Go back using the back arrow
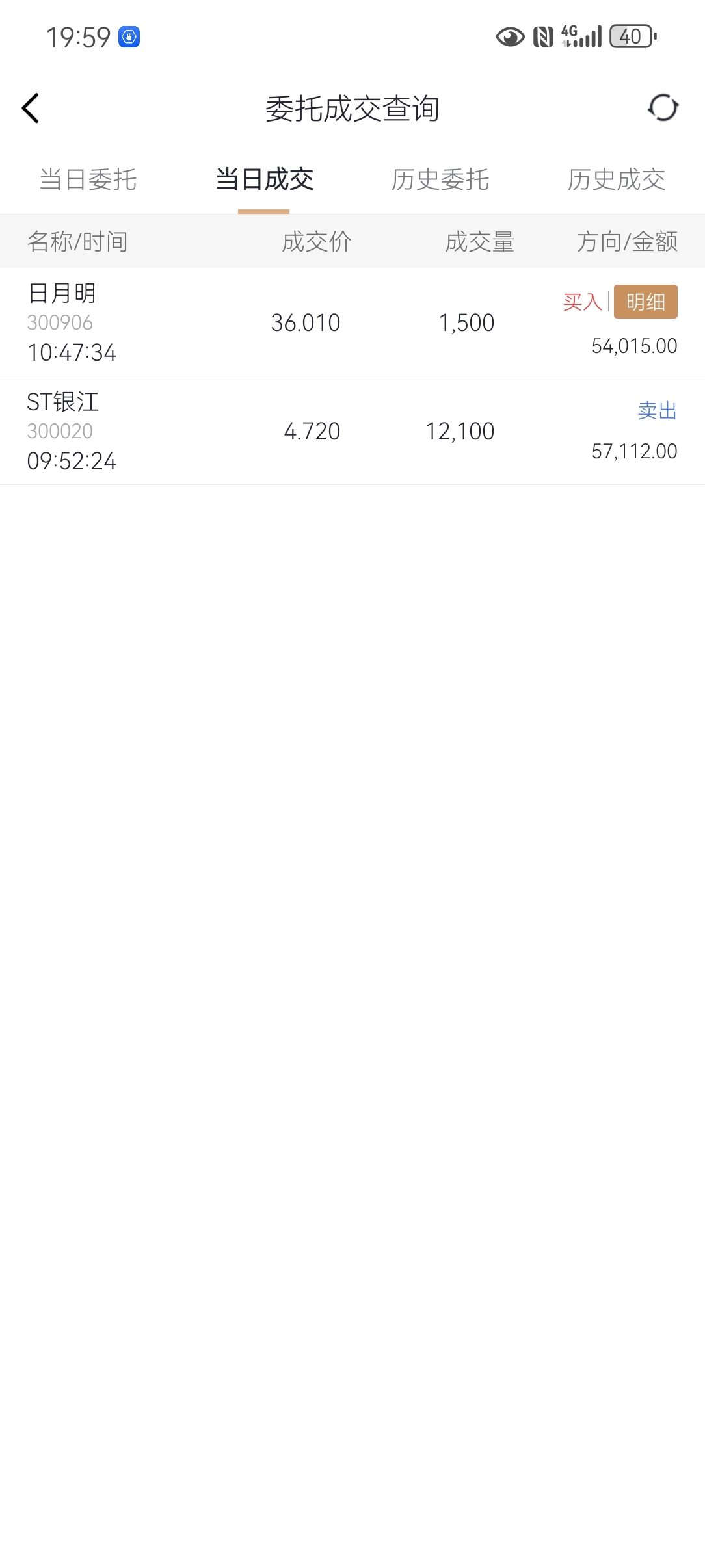Screen dimensions: 705x1568 (x=31, y=108)
